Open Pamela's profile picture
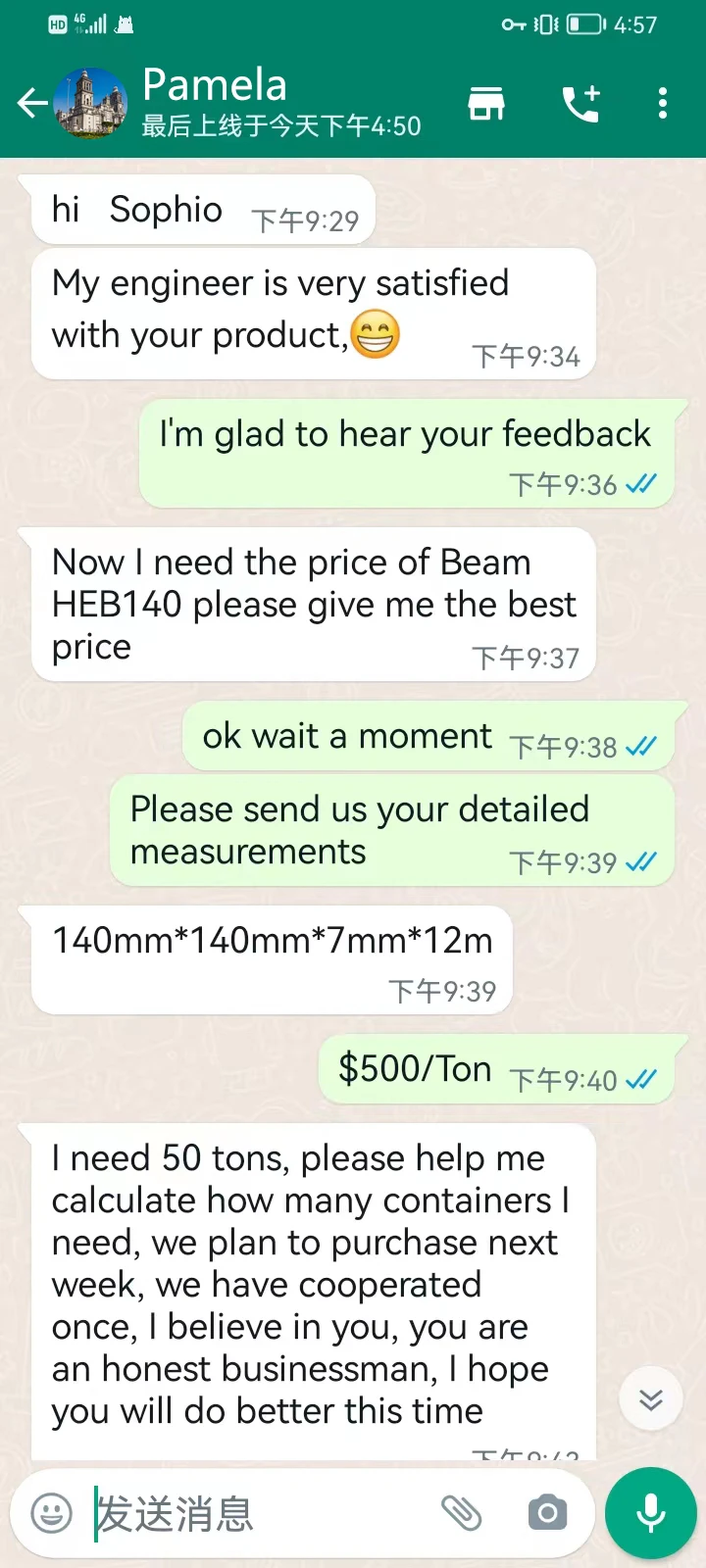 (90, 103)
